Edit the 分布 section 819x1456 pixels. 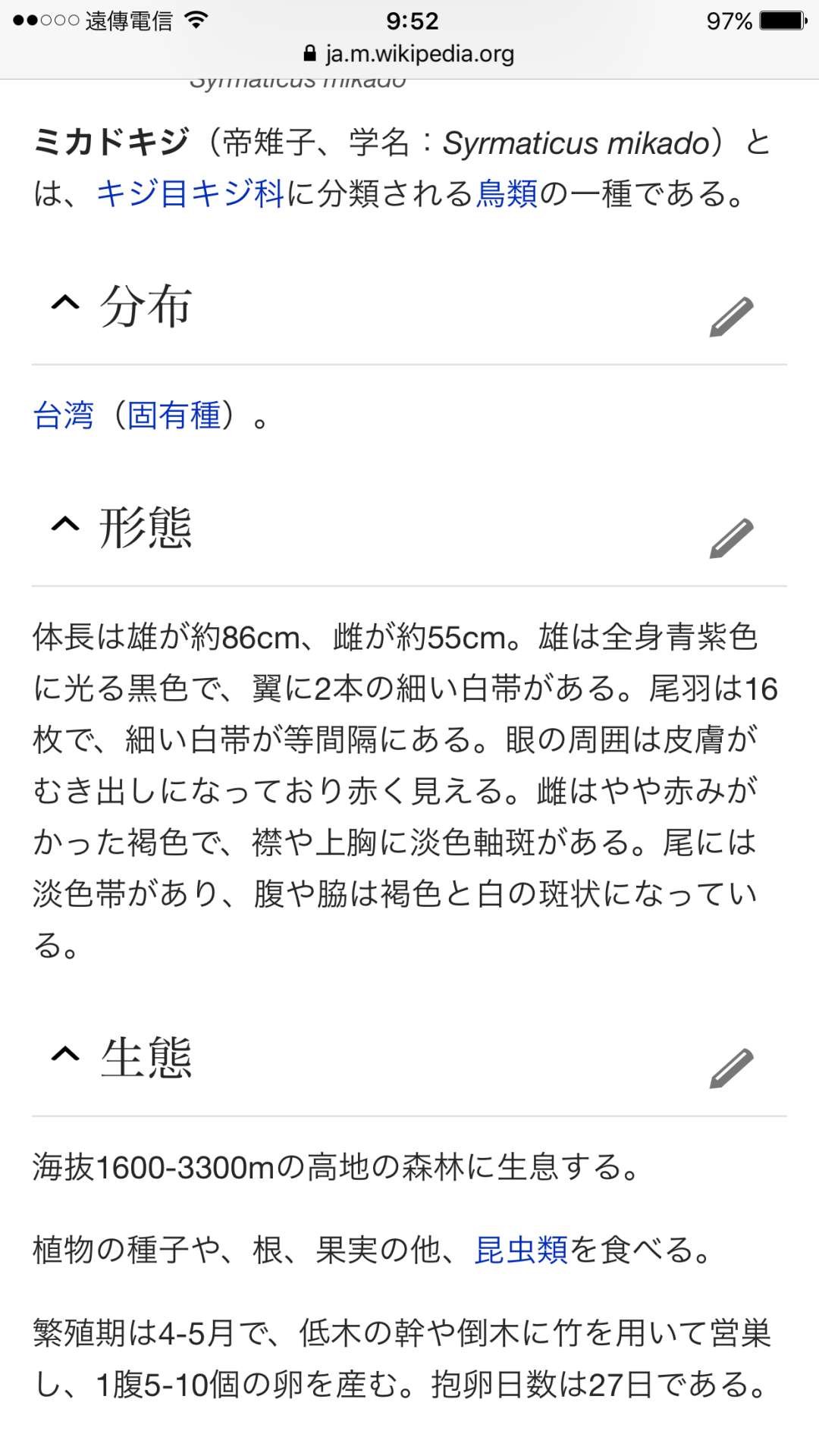click(x=731, y=316)
